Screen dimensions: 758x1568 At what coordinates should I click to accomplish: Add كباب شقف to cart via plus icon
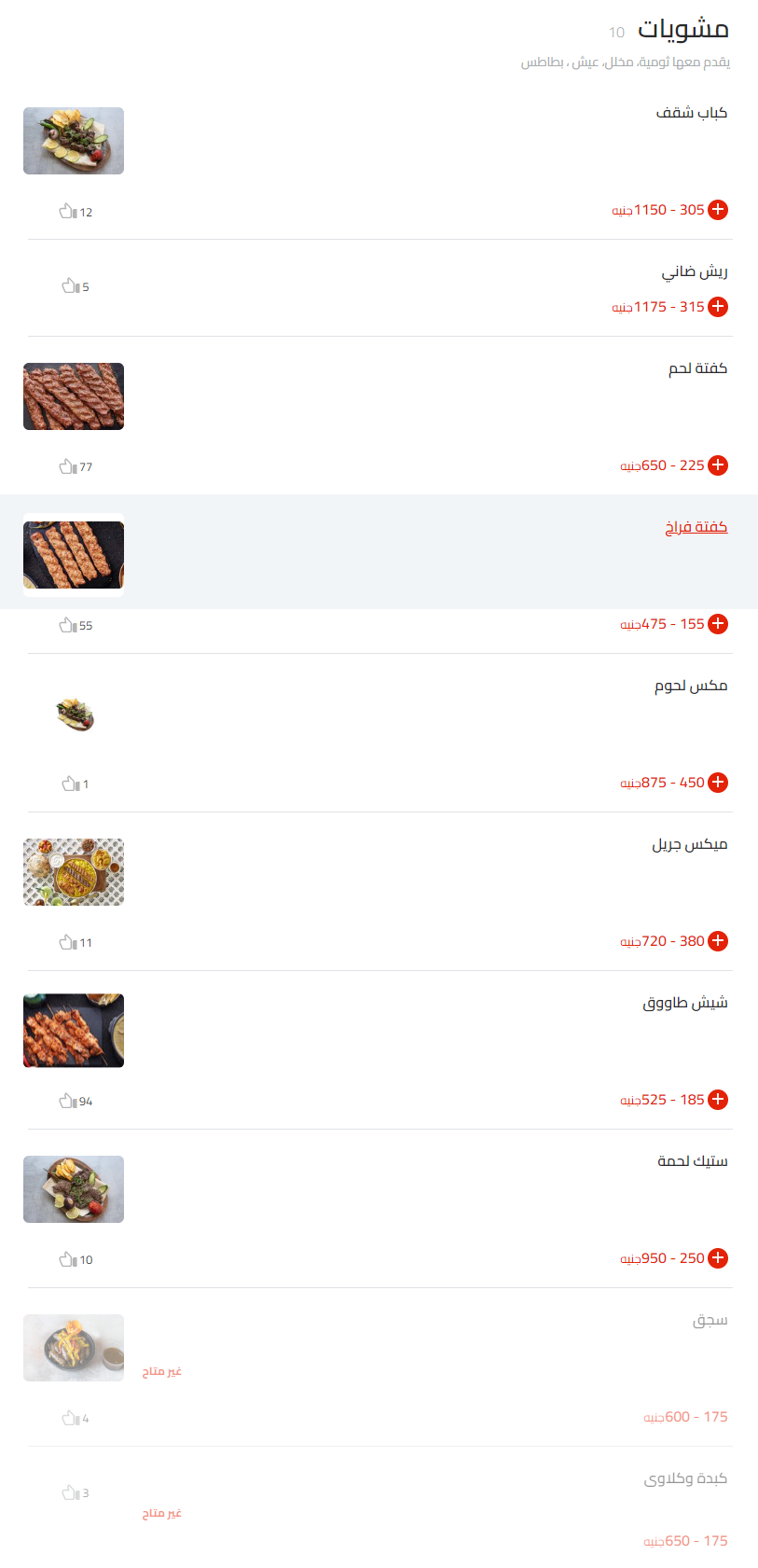(718, 210)
